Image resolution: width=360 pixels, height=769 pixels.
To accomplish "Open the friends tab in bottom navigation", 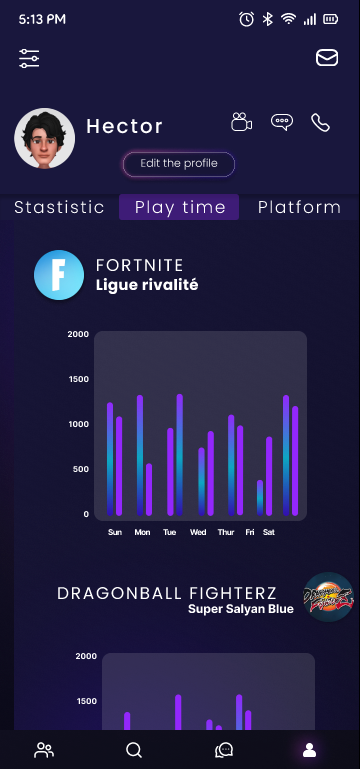I will [x=44, y=749].
